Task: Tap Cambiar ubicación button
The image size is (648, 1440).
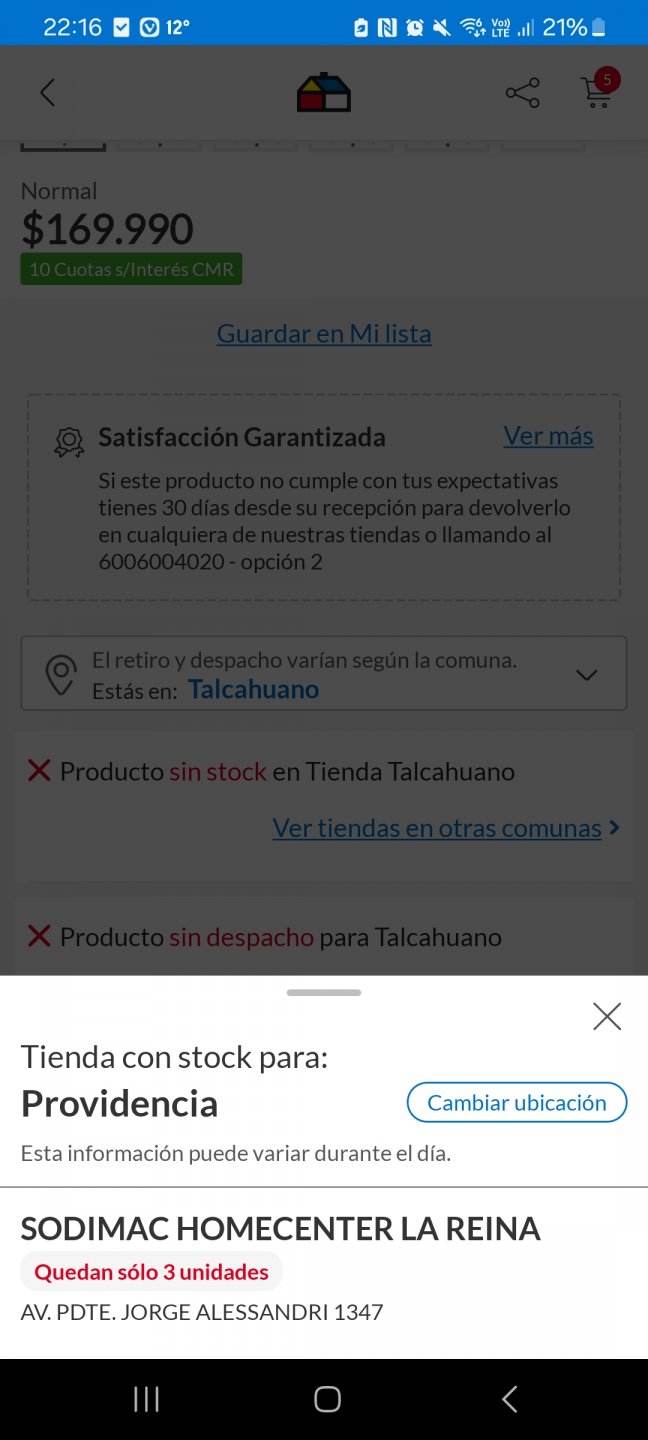Action: [516, 1103]
